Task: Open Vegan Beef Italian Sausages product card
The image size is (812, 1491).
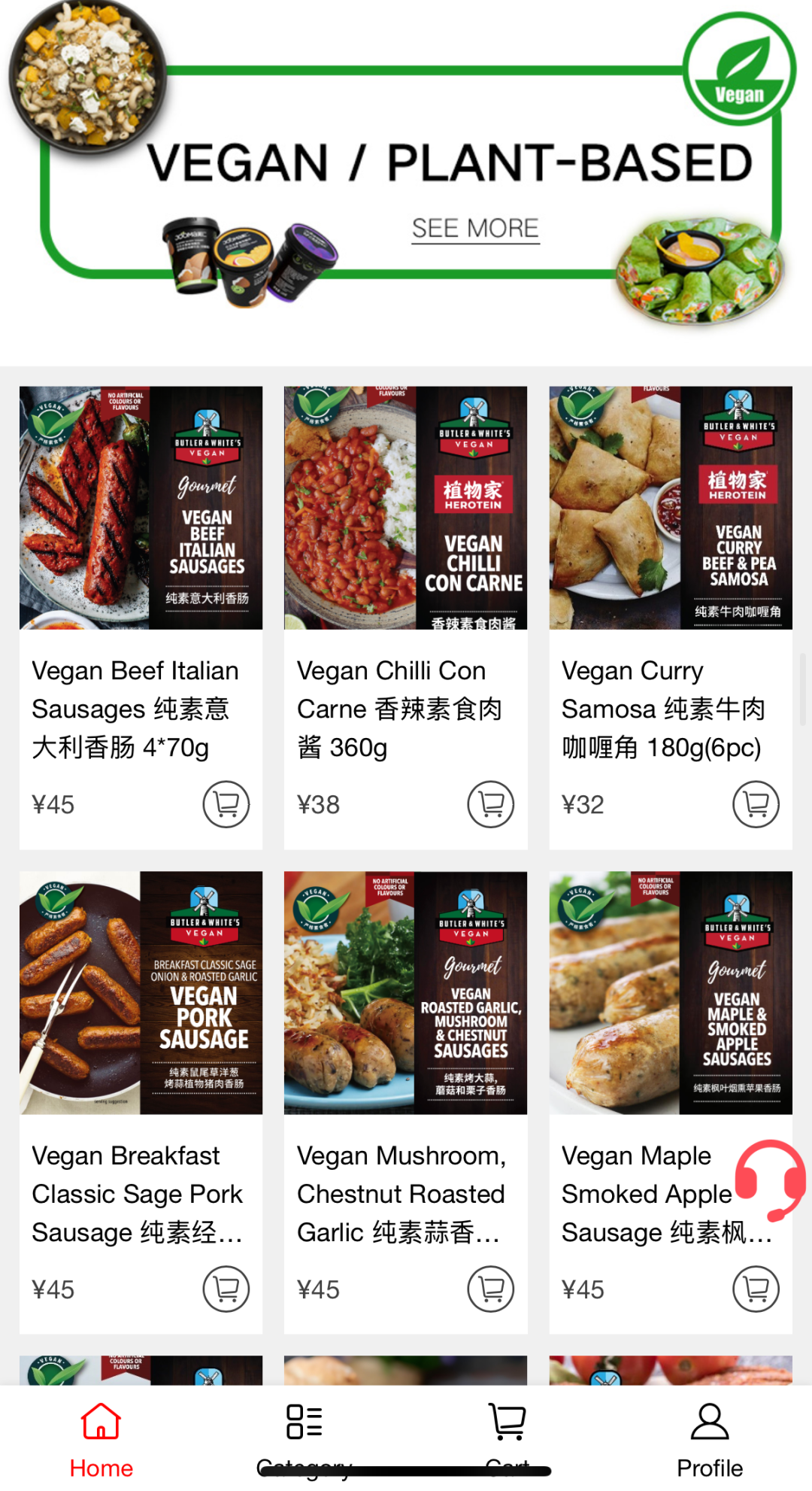Action: click(141, 509)
